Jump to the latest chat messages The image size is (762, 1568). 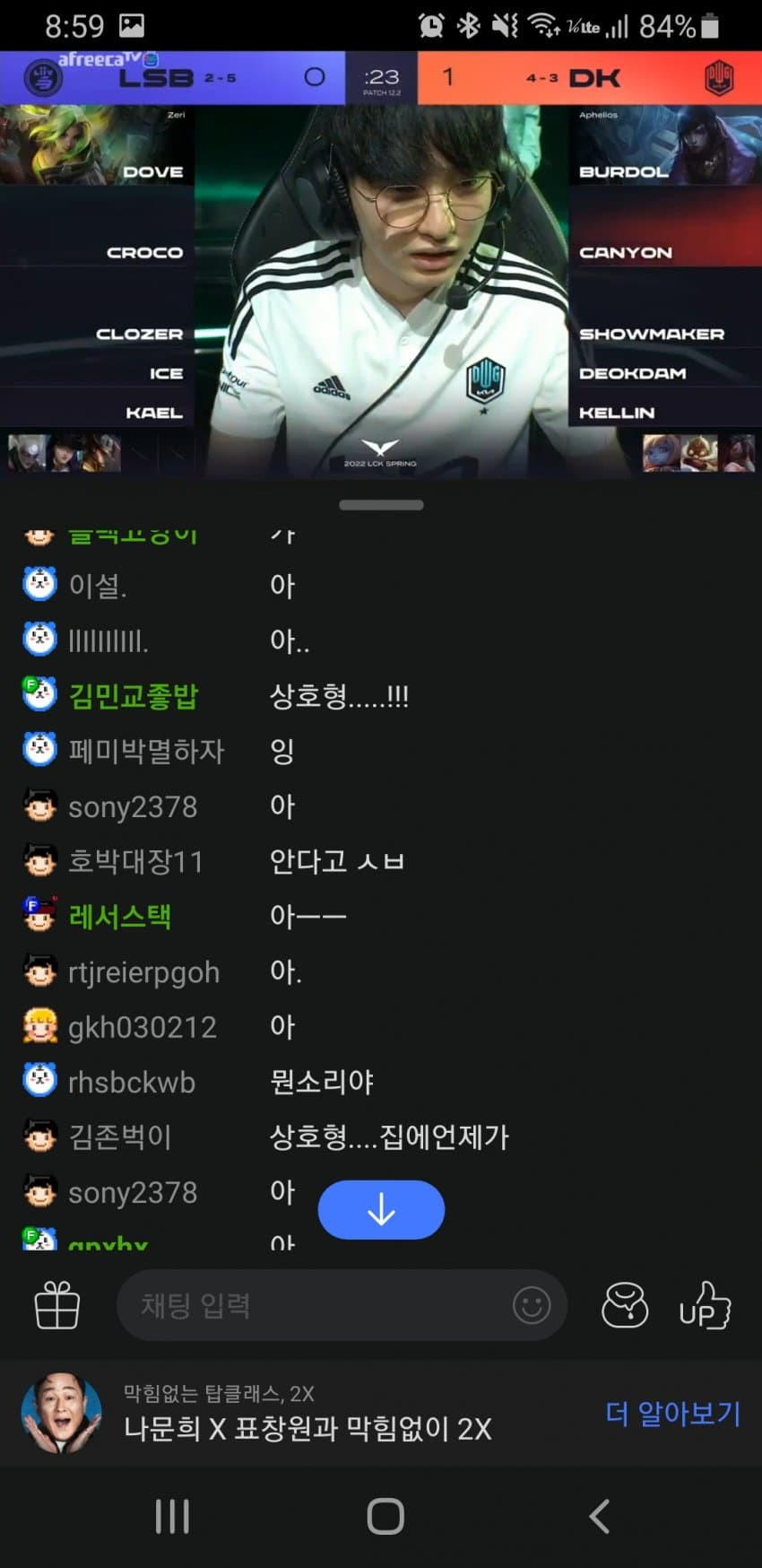click(381, 1210)
